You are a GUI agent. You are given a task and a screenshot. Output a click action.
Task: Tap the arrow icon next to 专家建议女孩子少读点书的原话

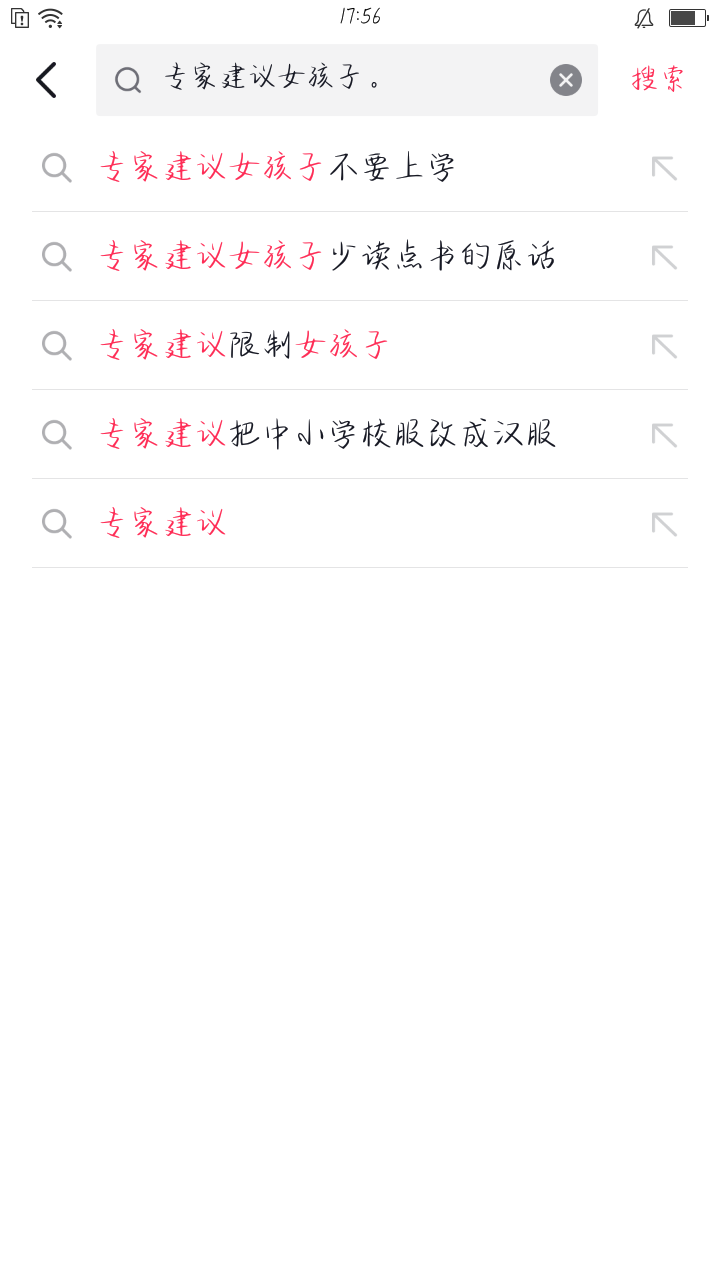point(664,257)
